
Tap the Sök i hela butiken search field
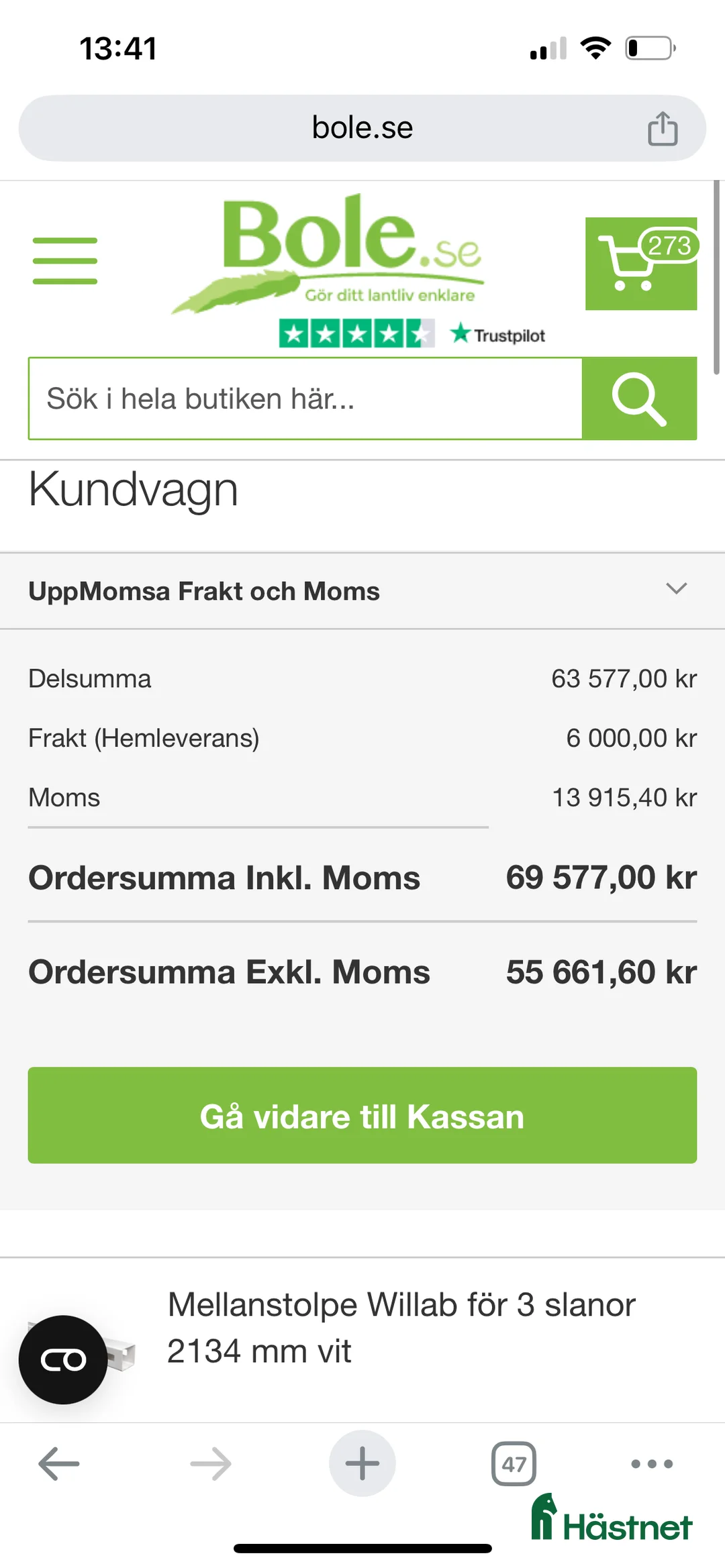click(305, 398)
